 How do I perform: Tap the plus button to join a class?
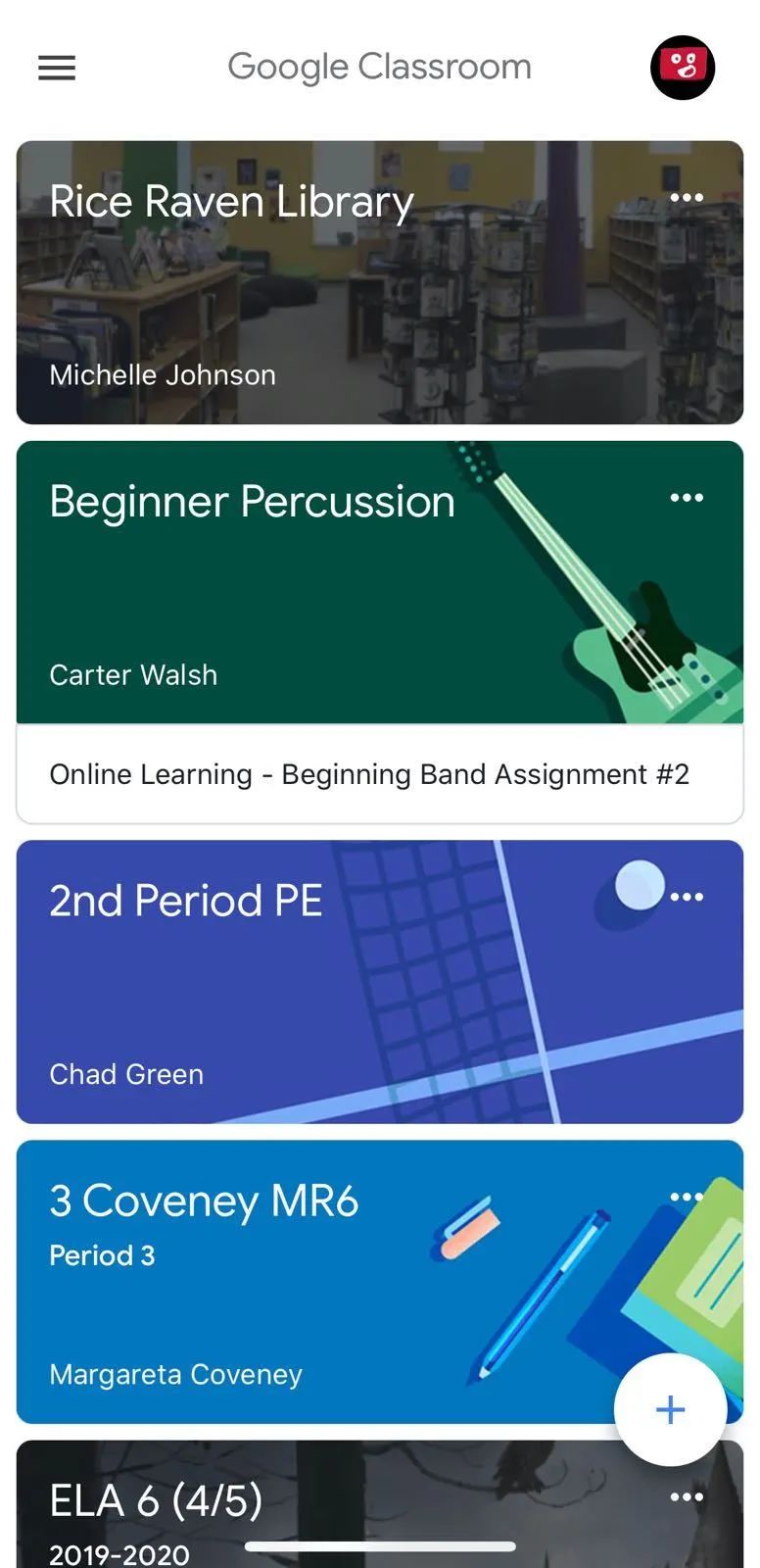coord(670,1409)
